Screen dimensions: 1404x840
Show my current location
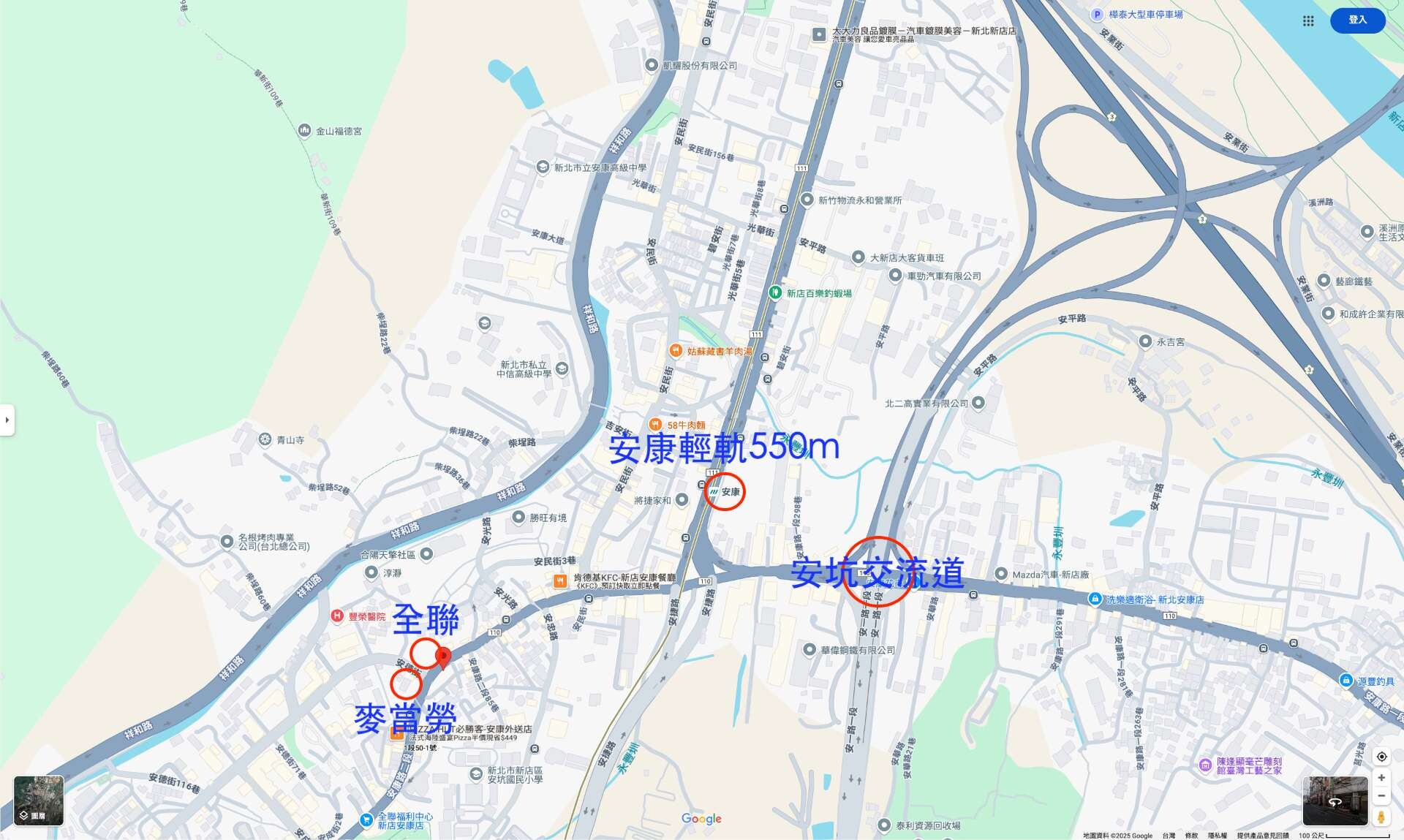(x=1381, y=757)
